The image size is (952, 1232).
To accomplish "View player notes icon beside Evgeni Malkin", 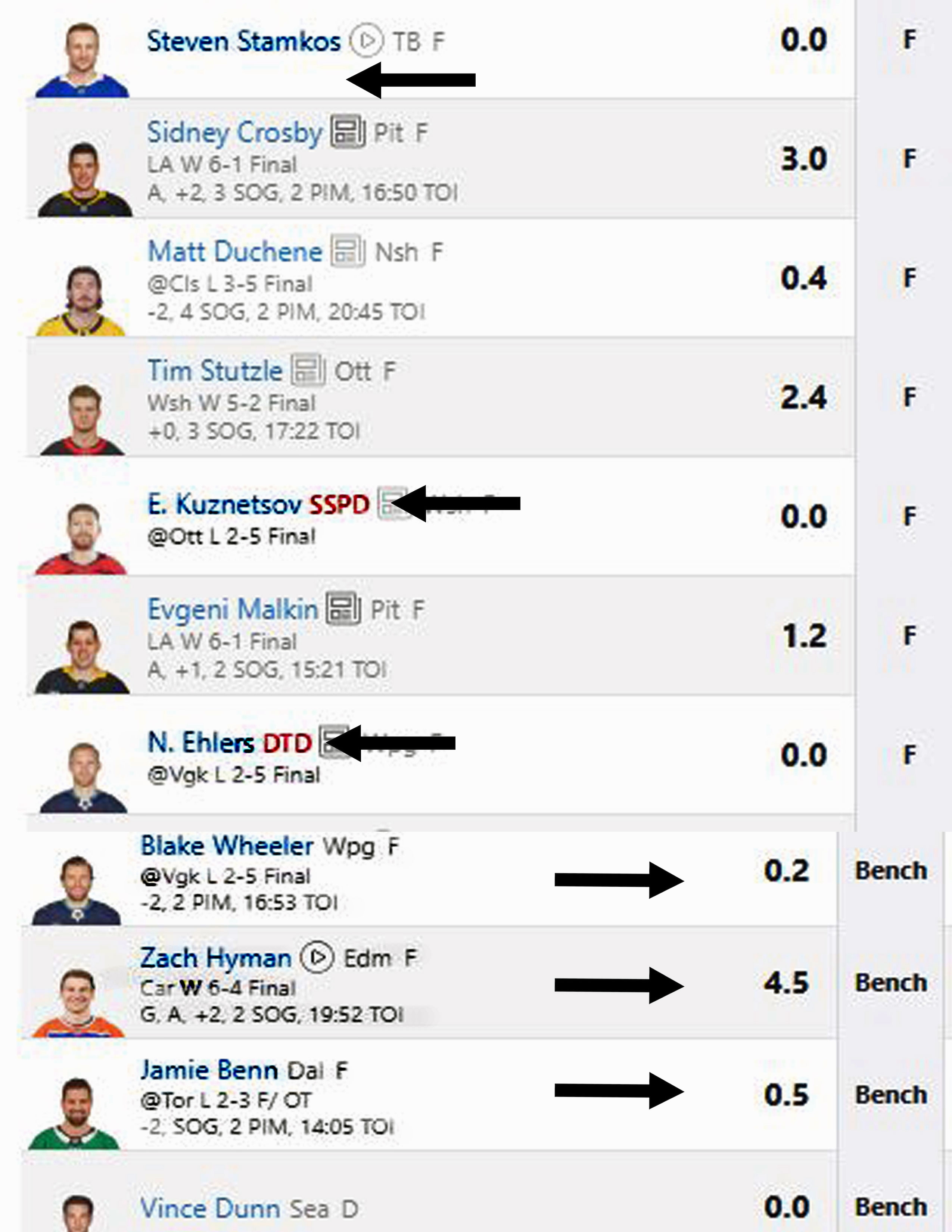I will coord(343,609).
